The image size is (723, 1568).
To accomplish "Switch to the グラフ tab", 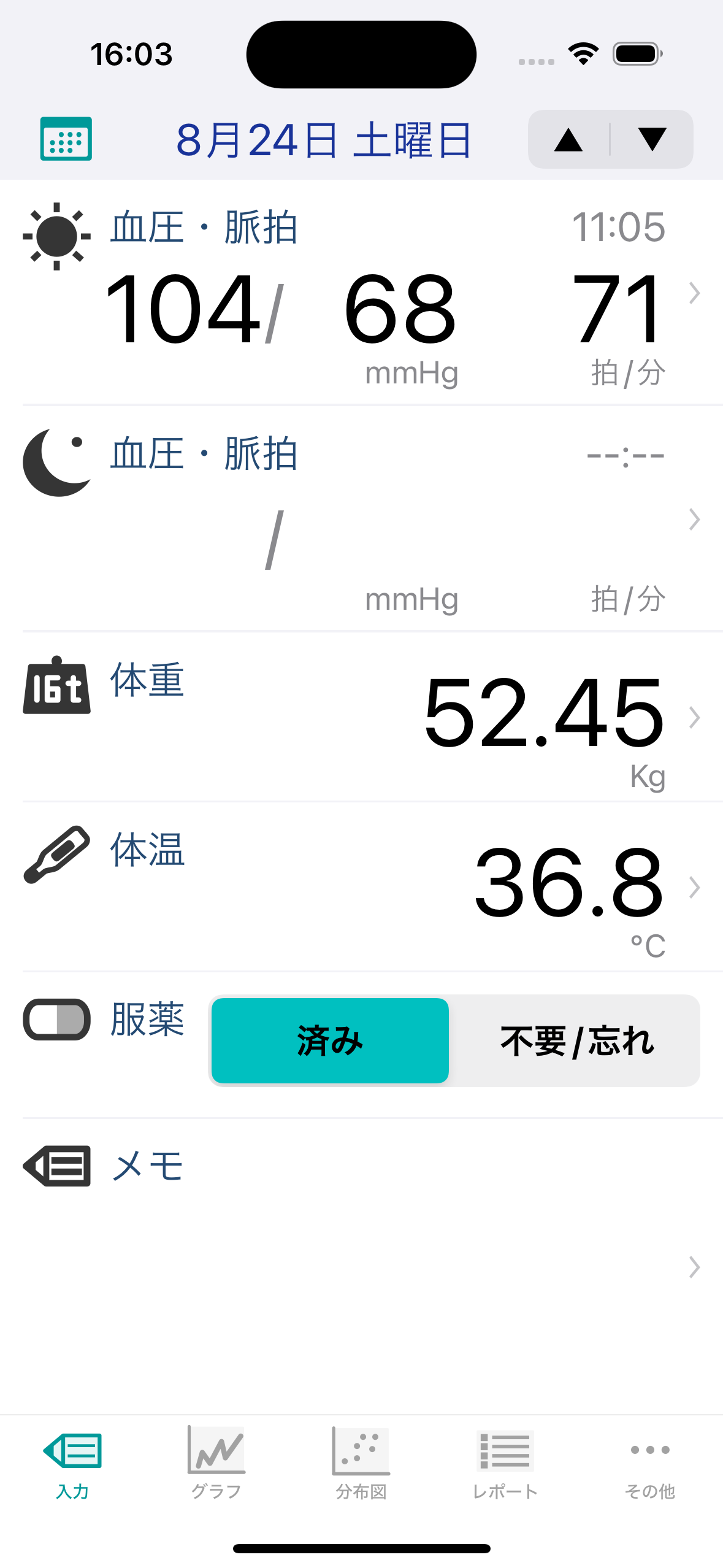I will click(x=216, y=1464).
